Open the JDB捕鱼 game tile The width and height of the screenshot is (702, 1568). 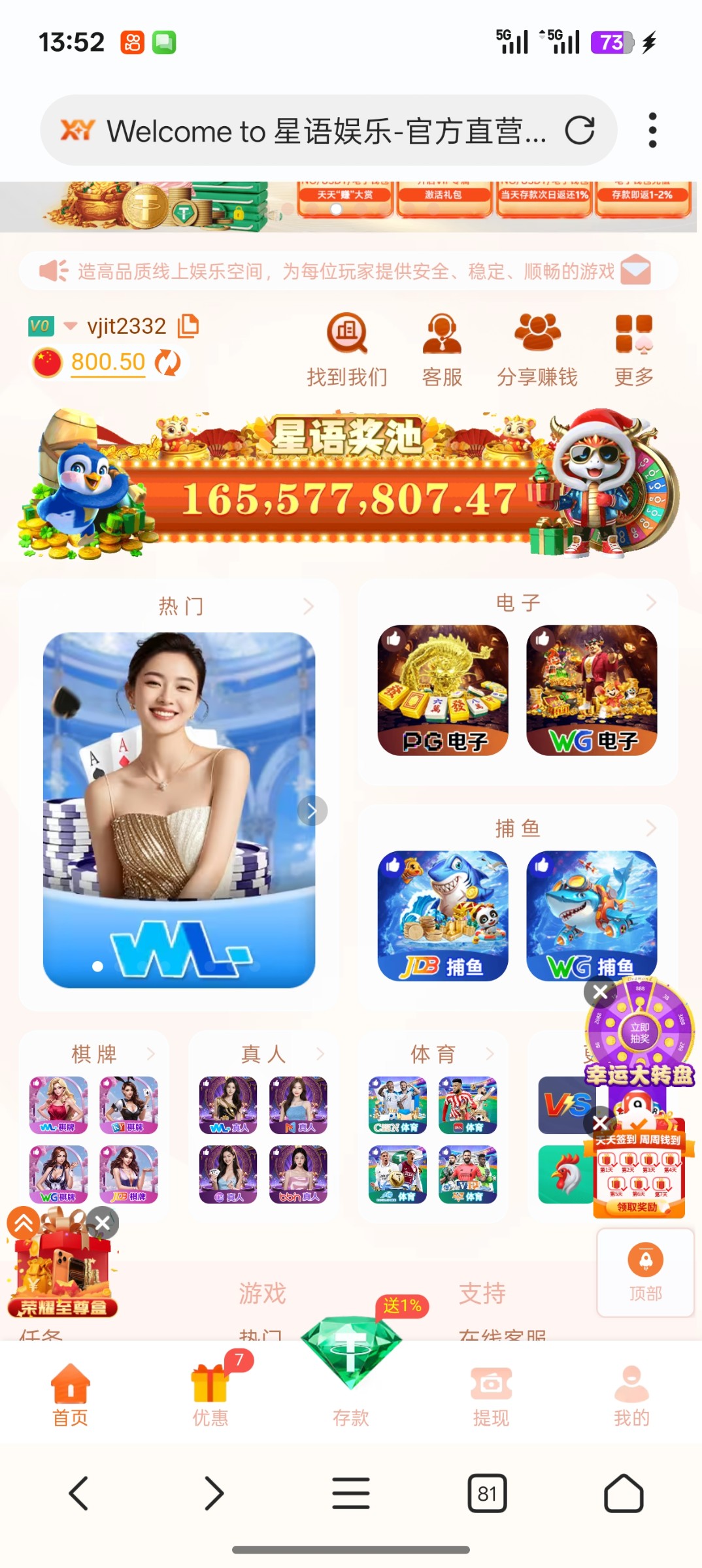click(x=443, y=915)
